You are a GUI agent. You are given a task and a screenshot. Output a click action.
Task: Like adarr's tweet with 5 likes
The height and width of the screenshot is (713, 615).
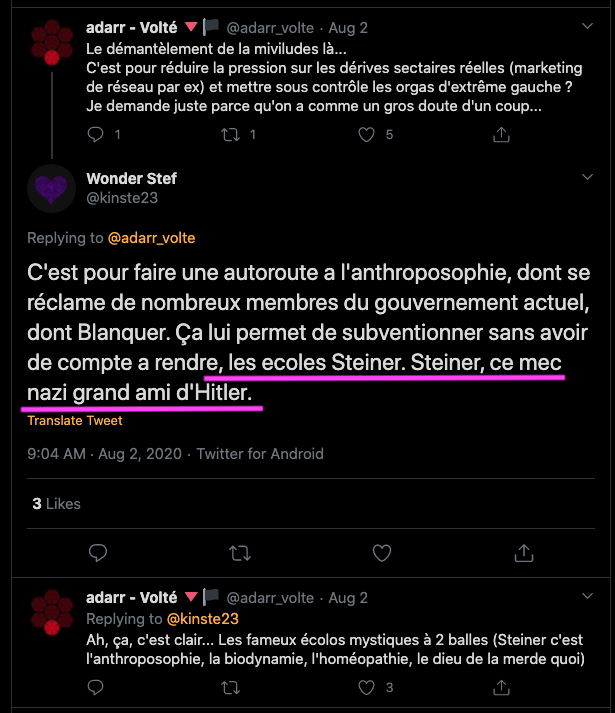(x=367, y=134)
